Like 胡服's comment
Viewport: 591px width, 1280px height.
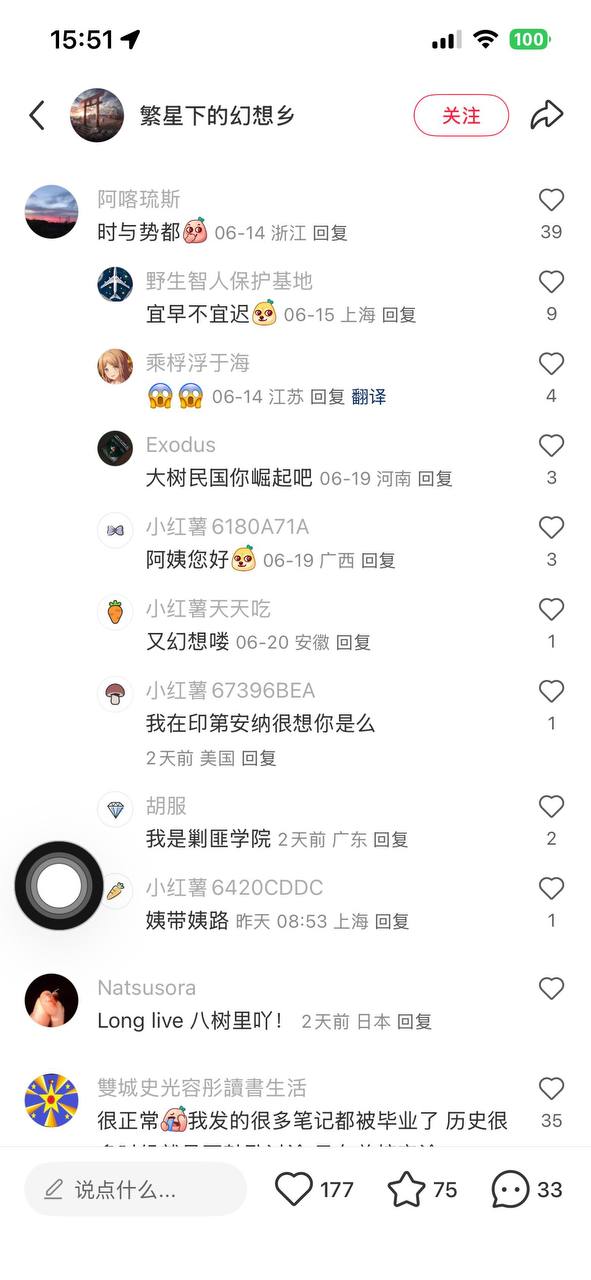(551, 807)
